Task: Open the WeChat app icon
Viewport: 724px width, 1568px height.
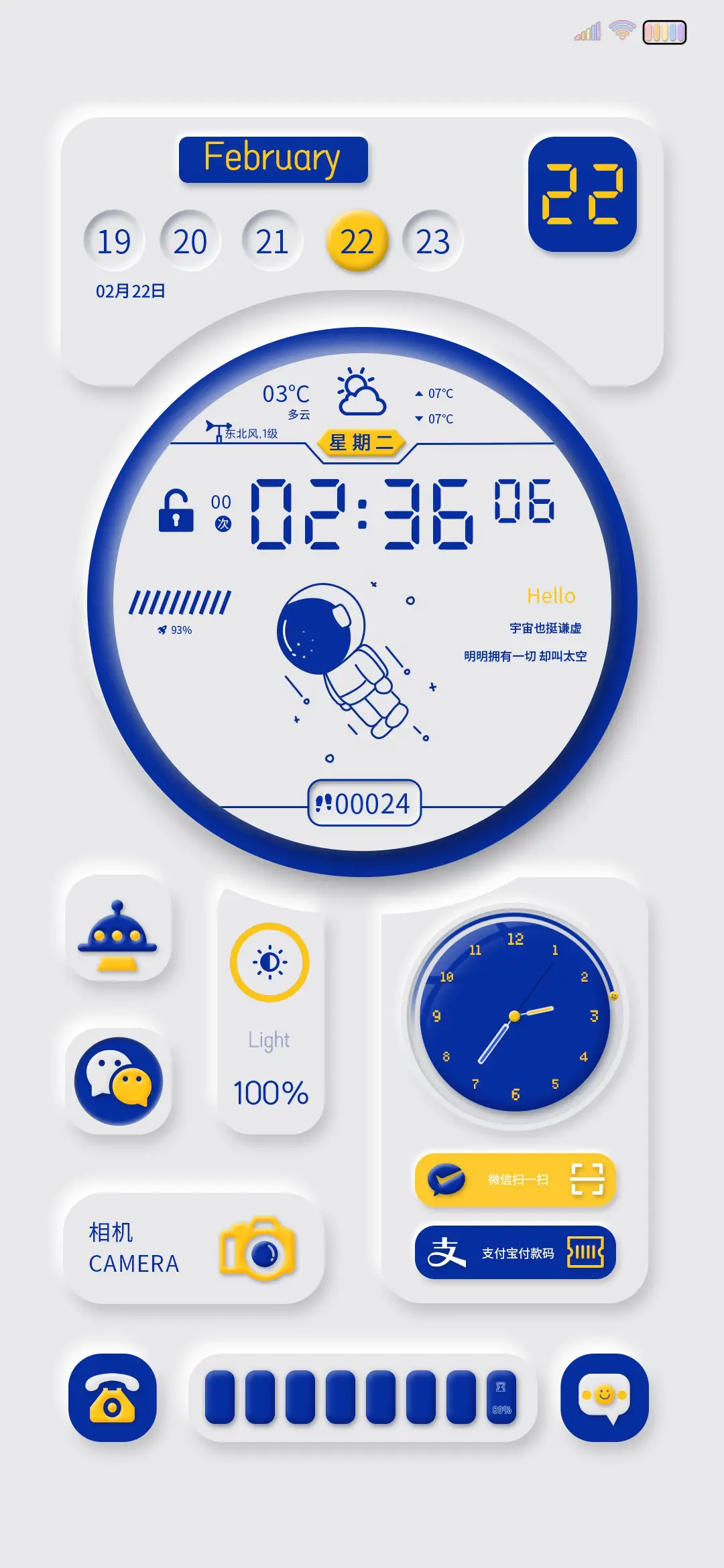Action: coord(119,1081)
